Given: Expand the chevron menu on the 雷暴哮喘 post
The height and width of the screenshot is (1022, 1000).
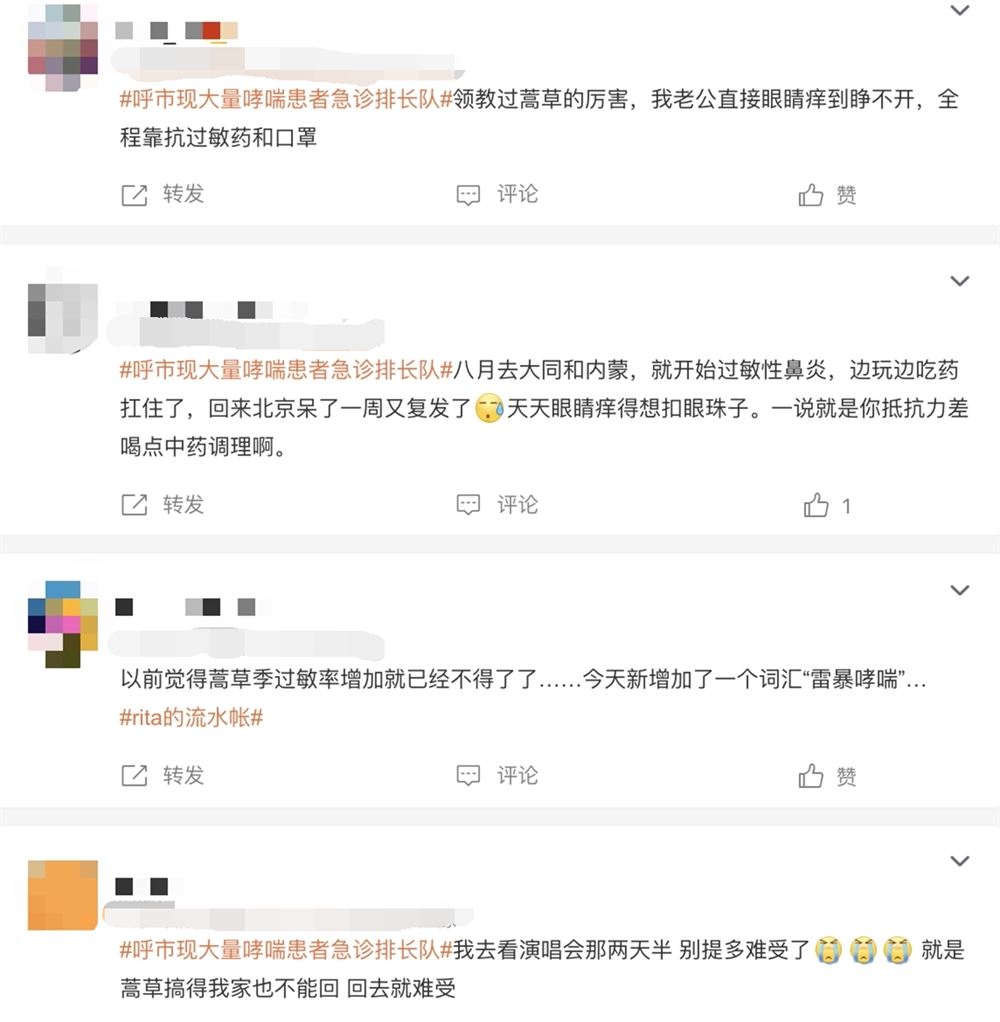Looking at the screenshot, I should coord(959,590).
